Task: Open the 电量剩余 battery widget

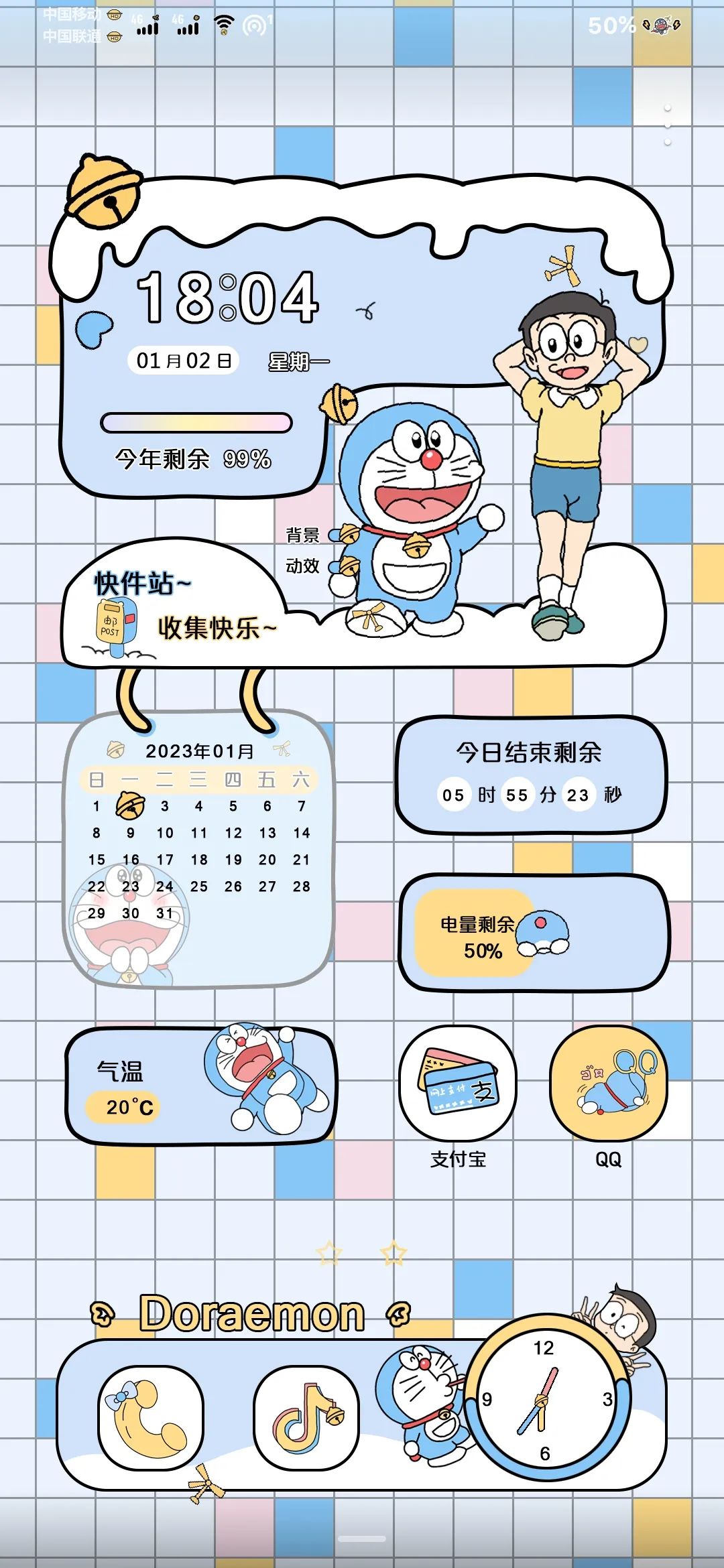Action: tap(533, 933)
